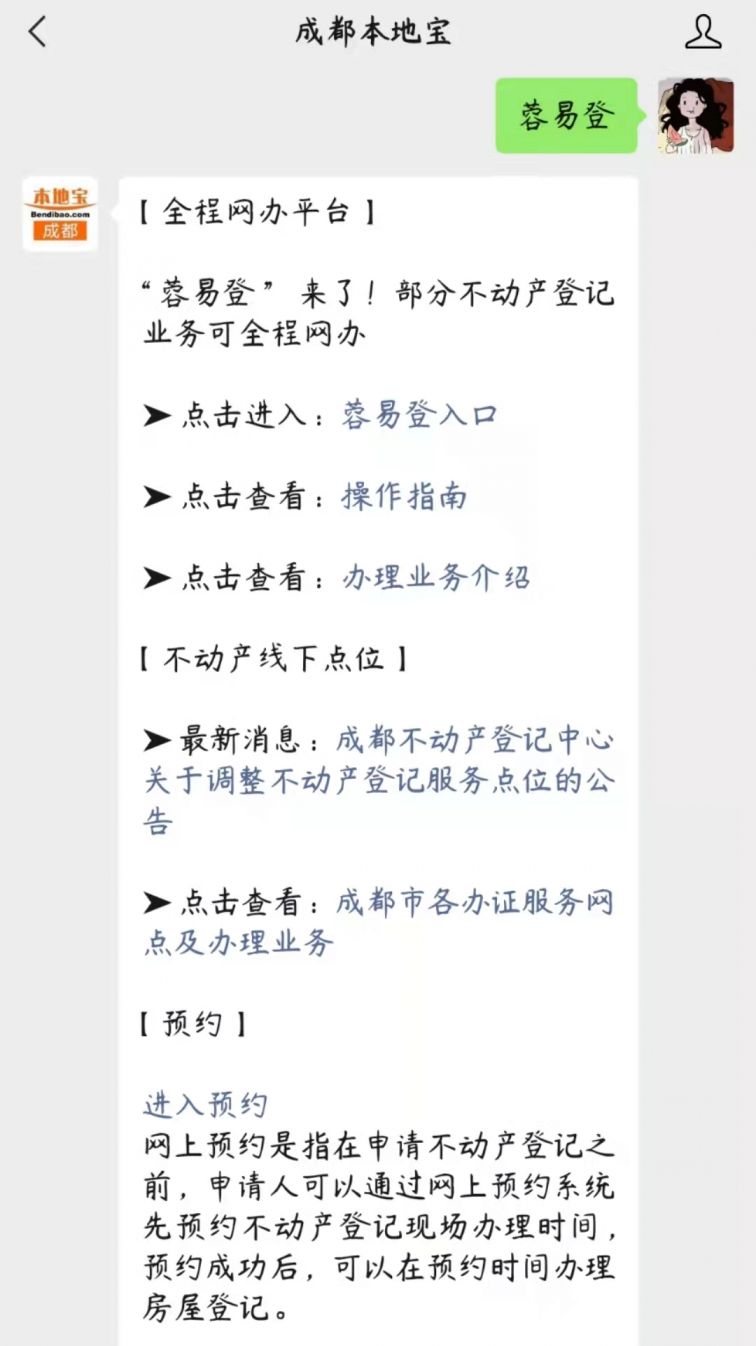This screenshot has height=1346, width=756.
Task: Open the 本地宝成都 account avatar
Action: click(60, 214)
